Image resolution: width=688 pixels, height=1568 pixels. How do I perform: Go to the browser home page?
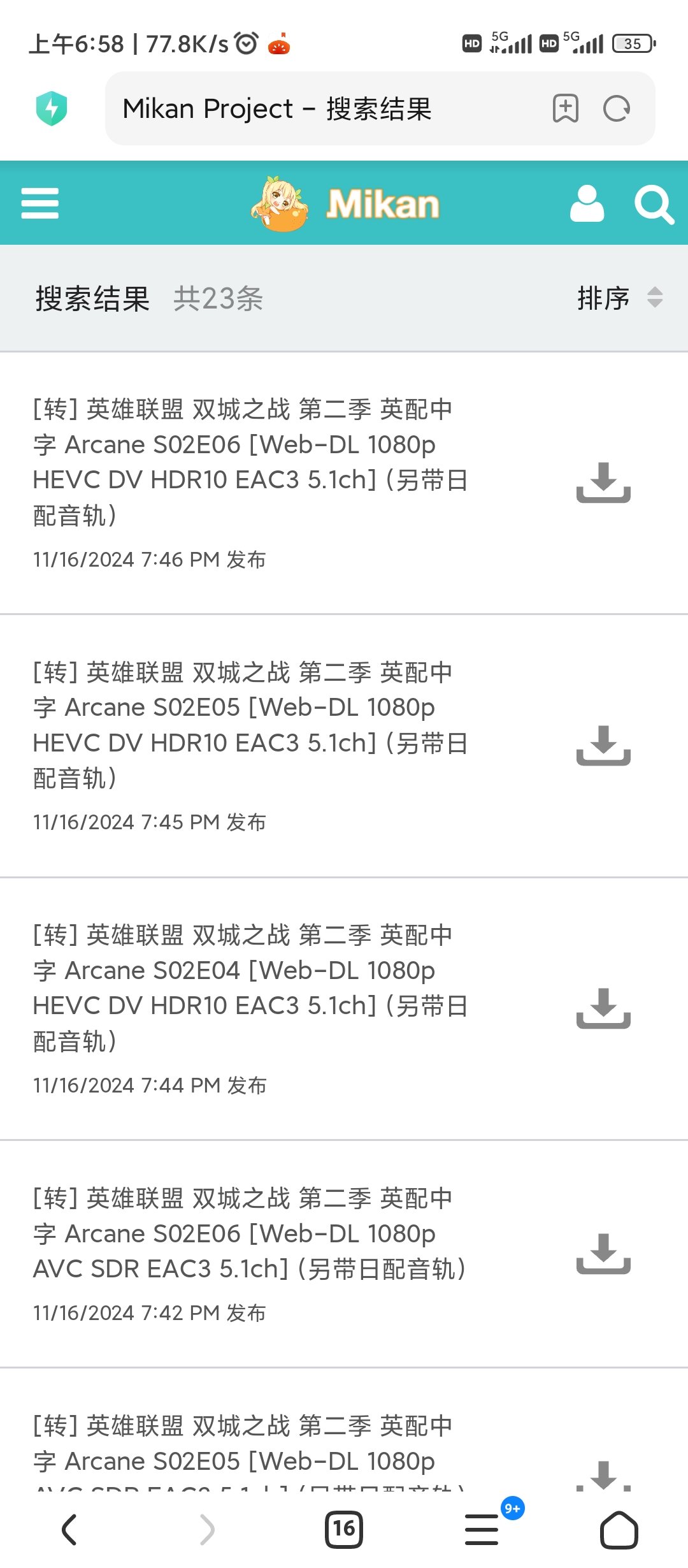click(619, 1529)
